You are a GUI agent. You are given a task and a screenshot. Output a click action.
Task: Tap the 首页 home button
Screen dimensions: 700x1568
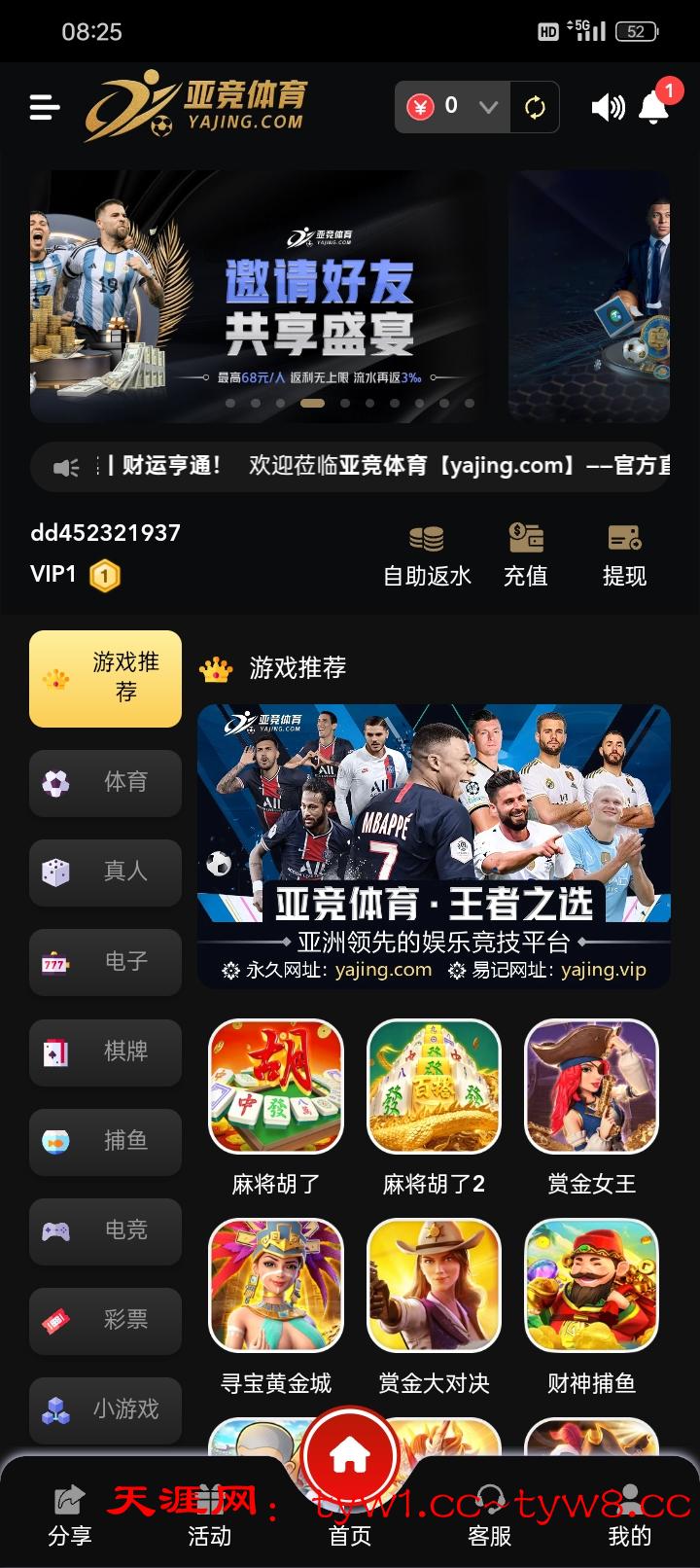click(350, 1459)
